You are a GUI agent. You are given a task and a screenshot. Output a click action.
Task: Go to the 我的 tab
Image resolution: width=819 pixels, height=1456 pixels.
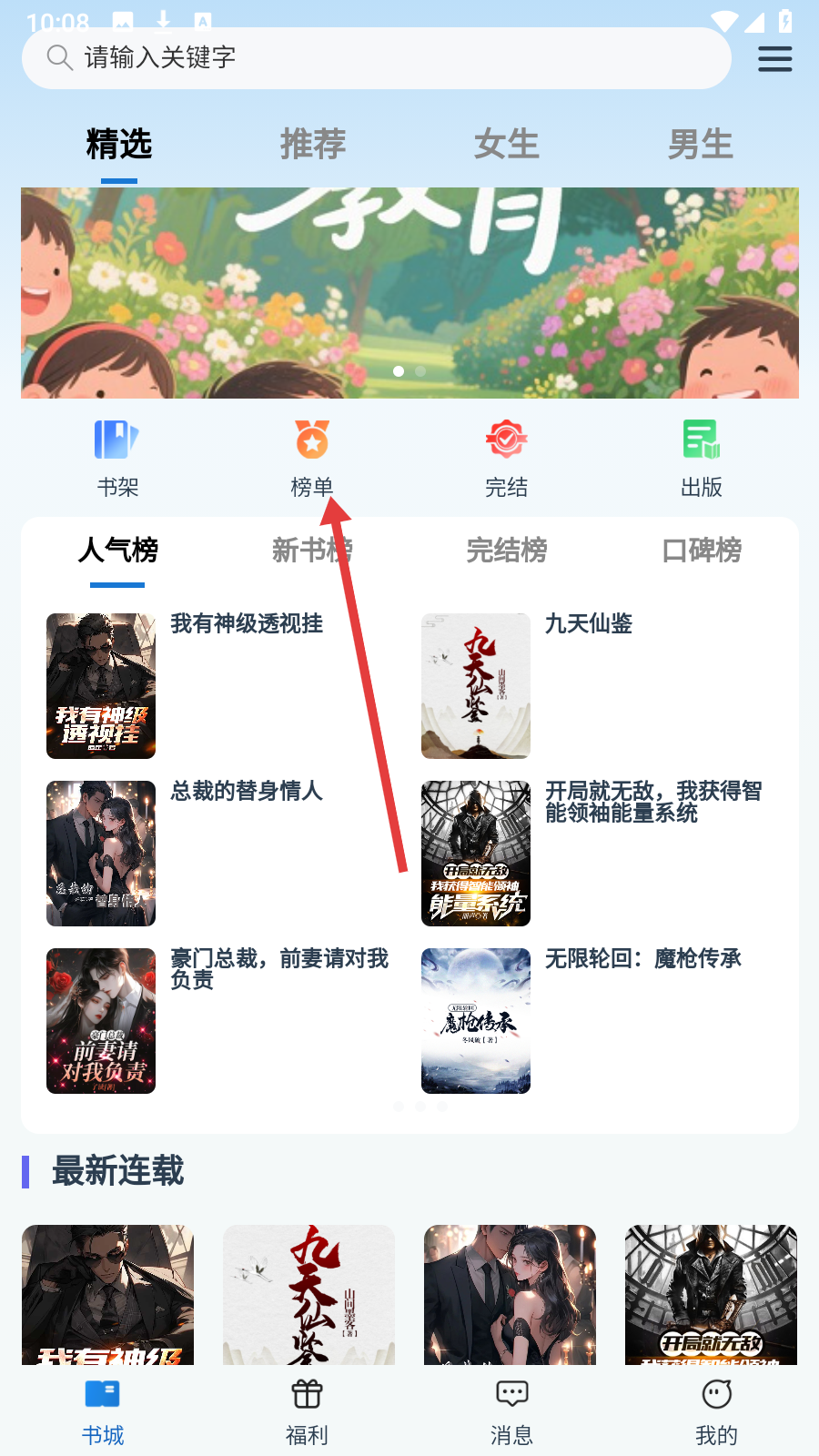pyautogui.click(x=716, y=1412)
